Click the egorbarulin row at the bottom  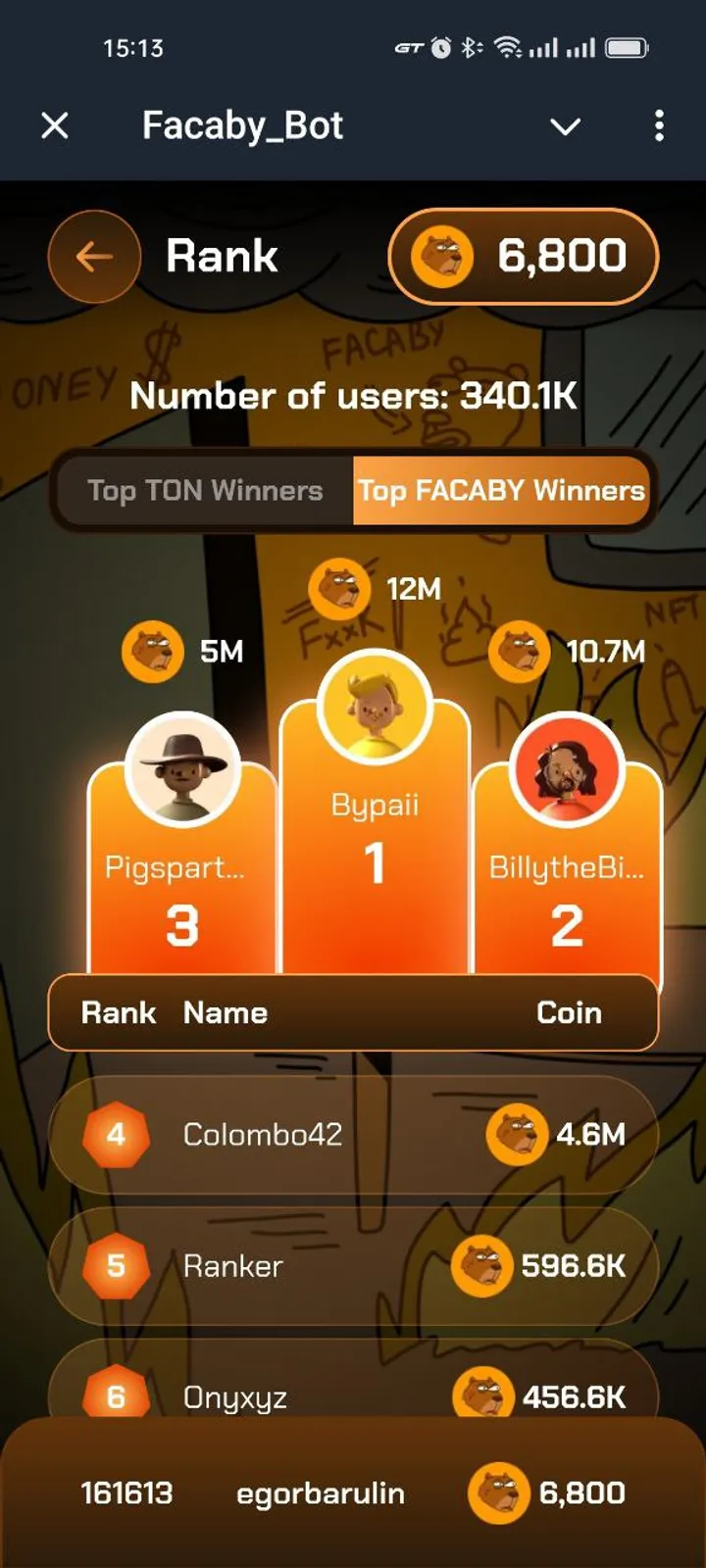[353, 1494]
